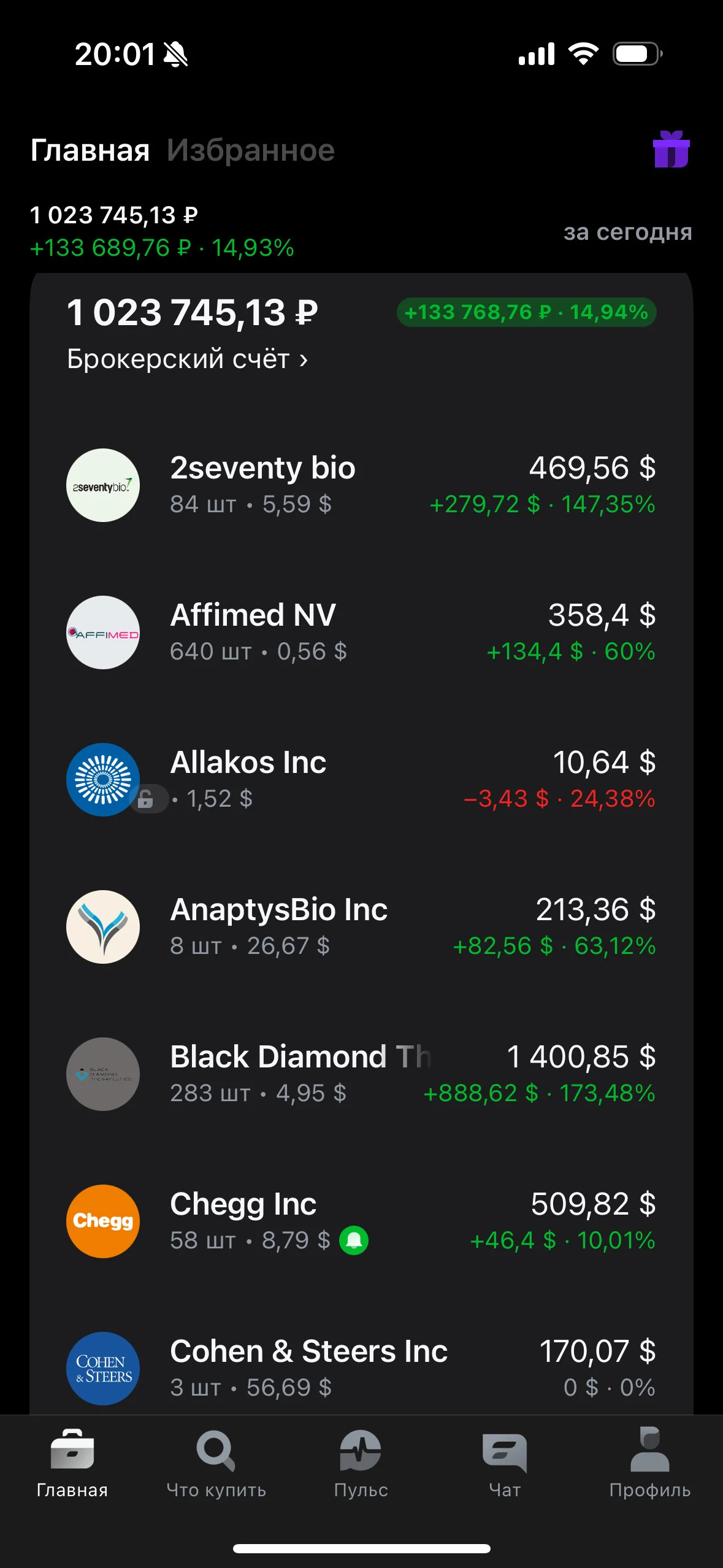
Task: Open the Allakos Inc position
Action: 361,780
